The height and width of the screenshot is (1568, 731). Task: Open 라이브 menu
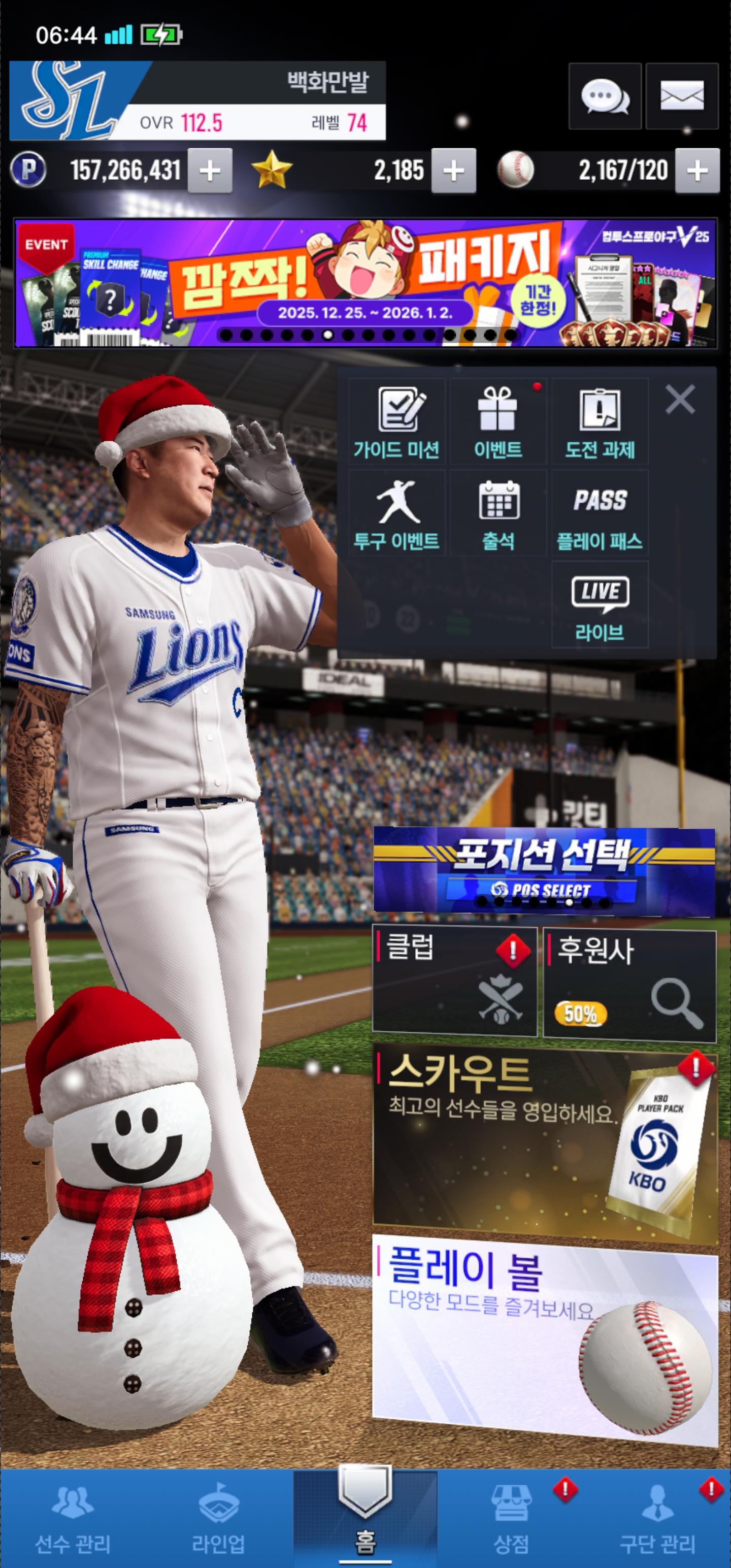pyautogui.click(x=600, y=605)
